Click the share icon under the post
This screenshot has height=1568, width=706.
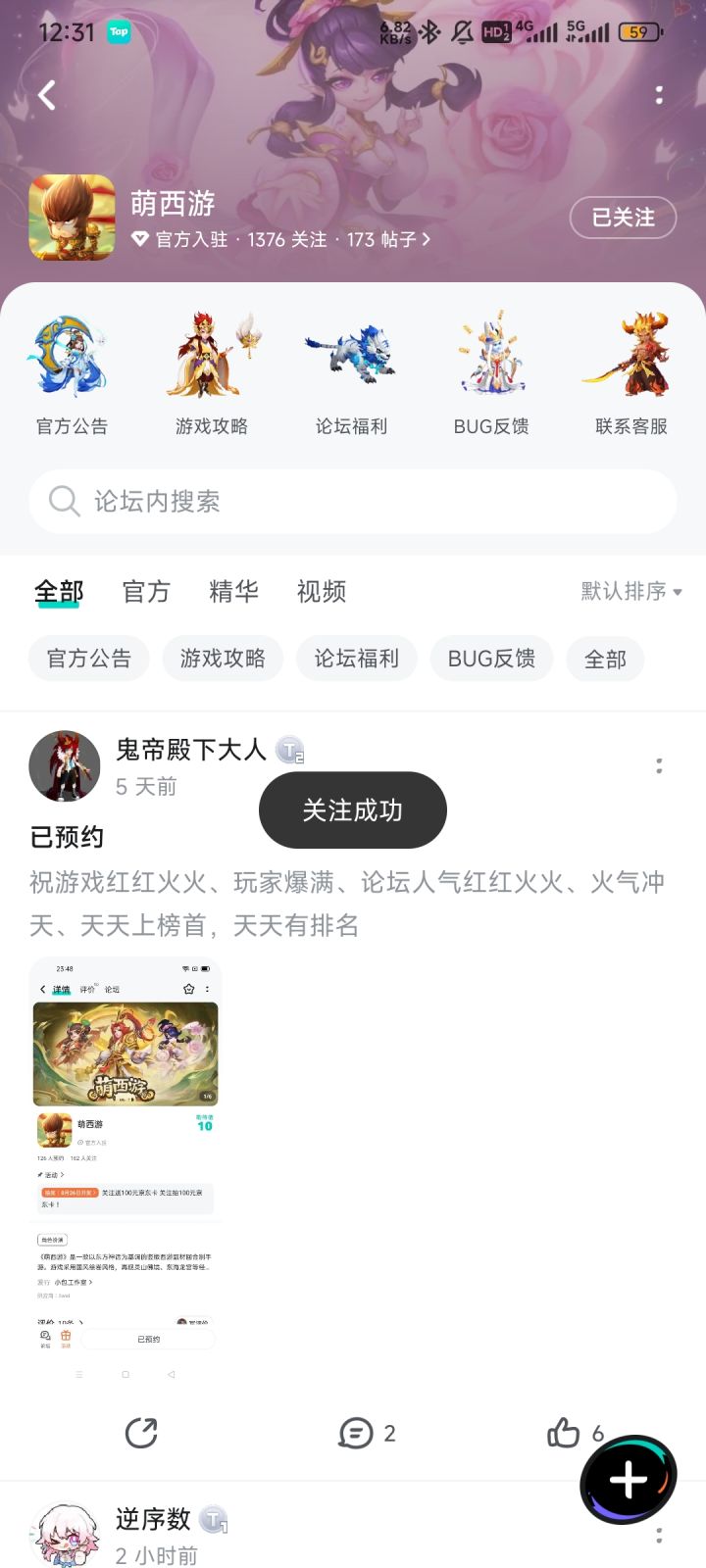pyautogui.click(x=143, y=1433)
